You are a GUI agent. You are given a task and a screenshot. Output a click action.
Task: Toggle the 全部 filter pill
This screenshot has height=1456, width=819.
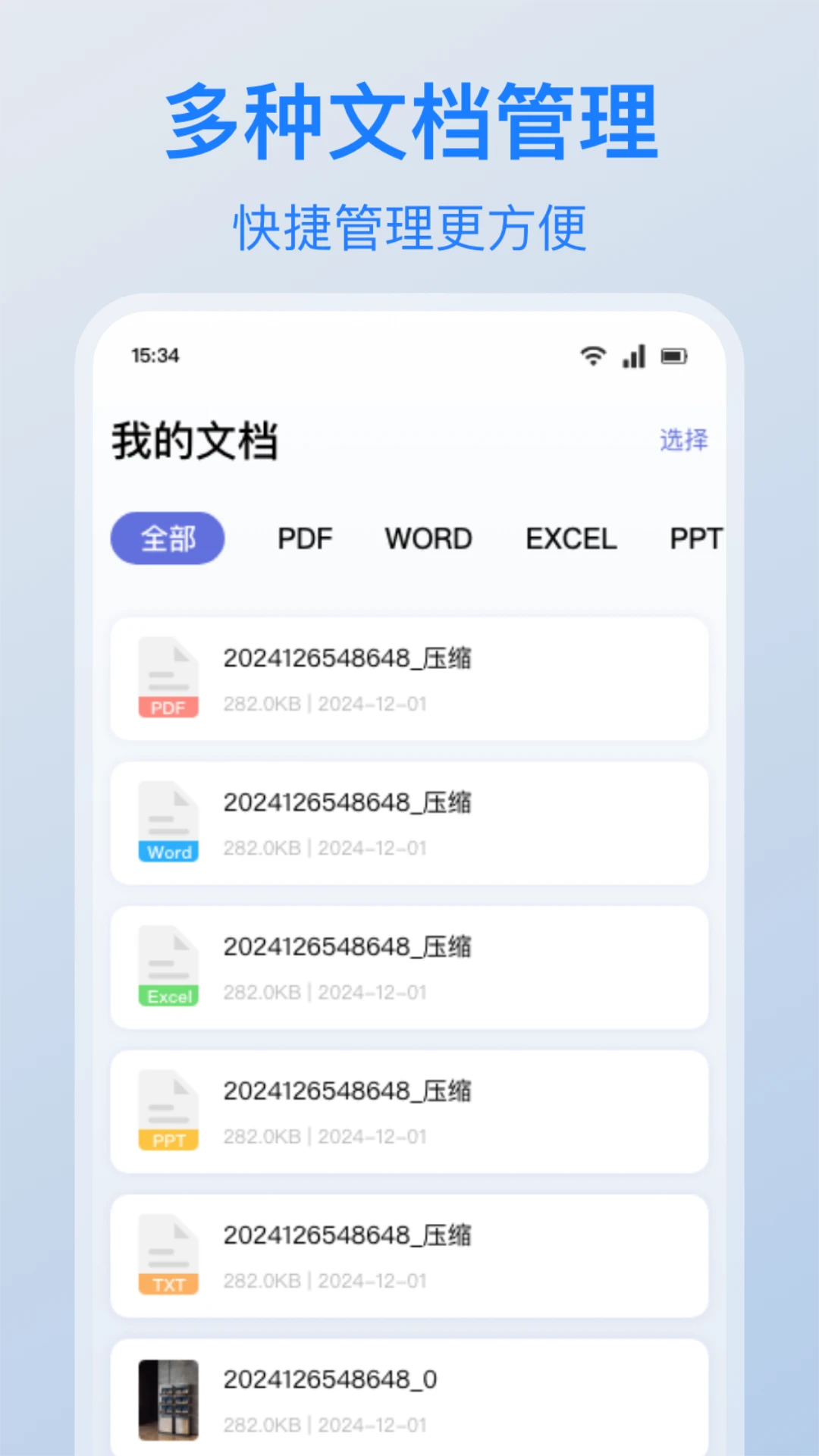pos(168,538)
